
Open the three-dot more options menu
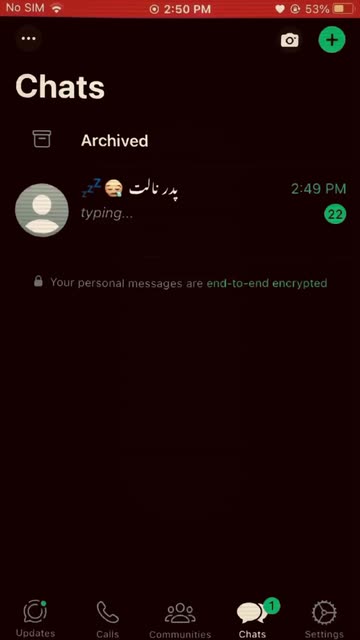pyautogui.click(x=29, y=39)
